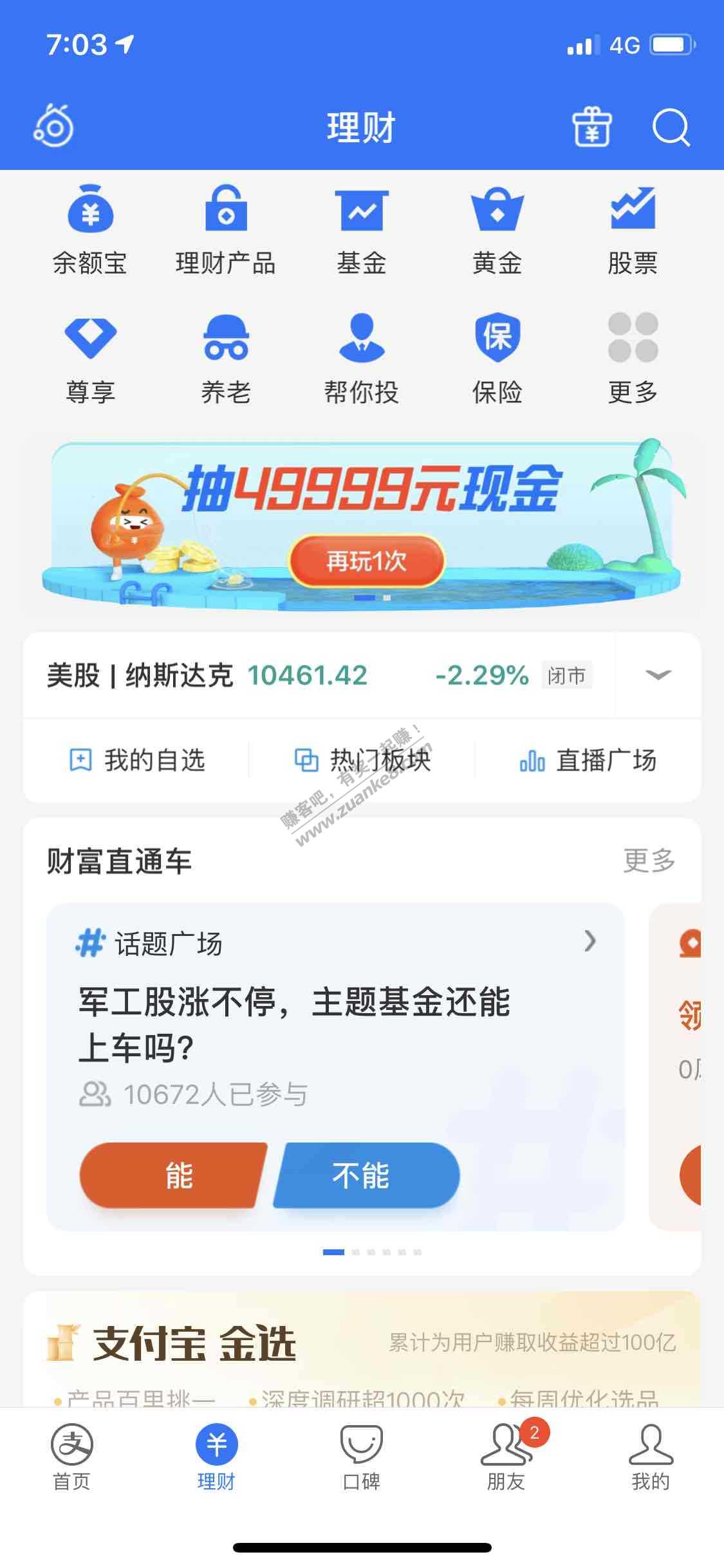Open 余额宝 (Yu'e Bao)

coord(90,230)
